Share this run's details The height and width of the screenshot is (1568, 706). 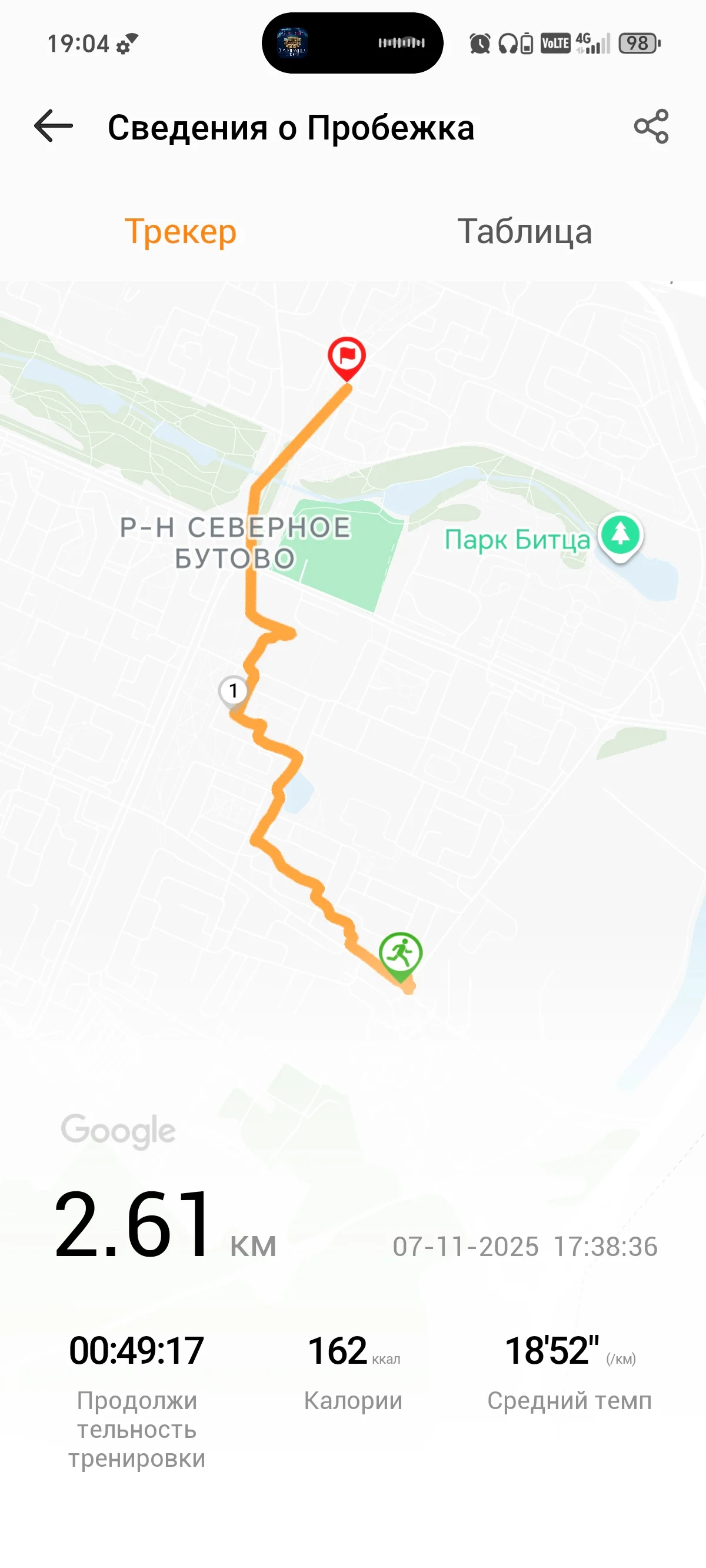coord(651,127)
